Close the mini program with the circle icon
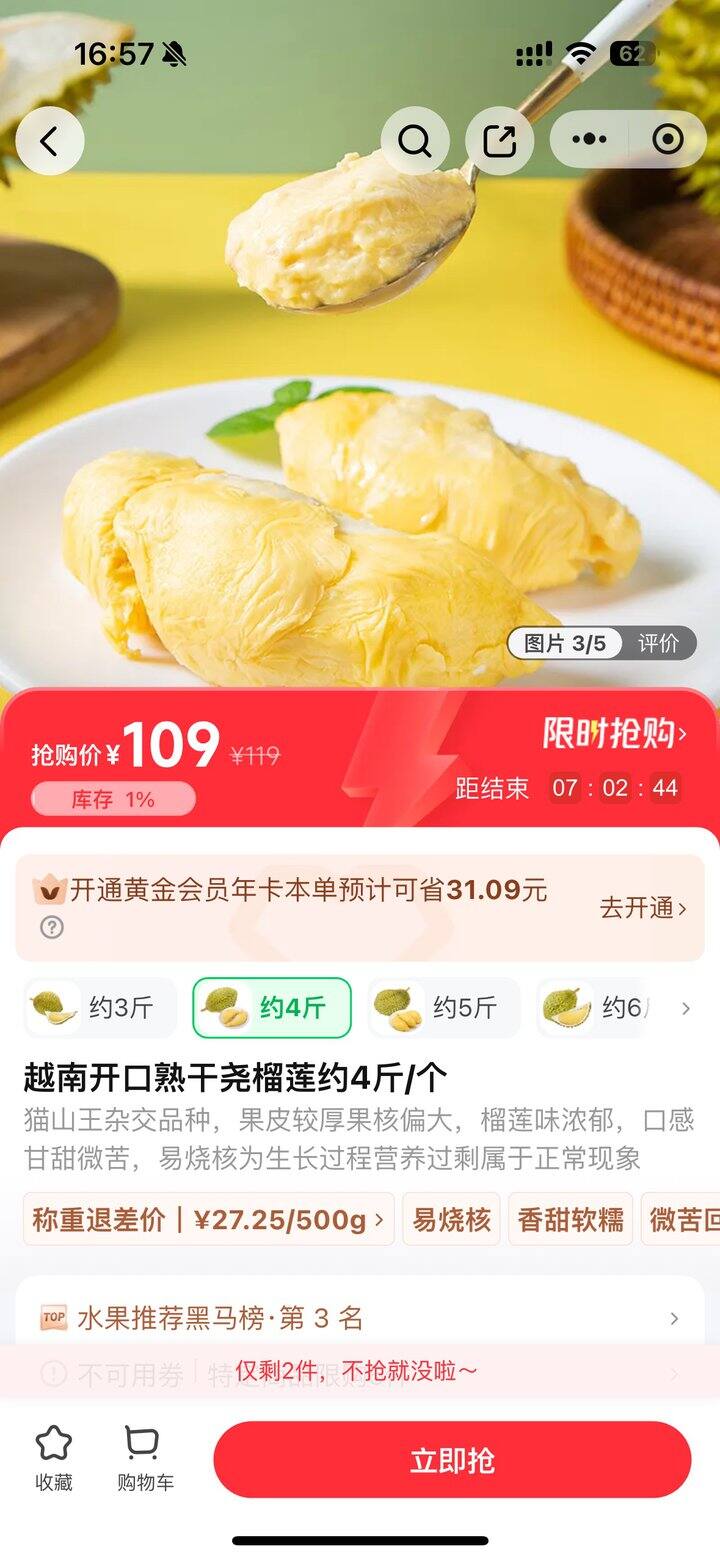This screenshot has width=720, height=1560. click(667, 140)
